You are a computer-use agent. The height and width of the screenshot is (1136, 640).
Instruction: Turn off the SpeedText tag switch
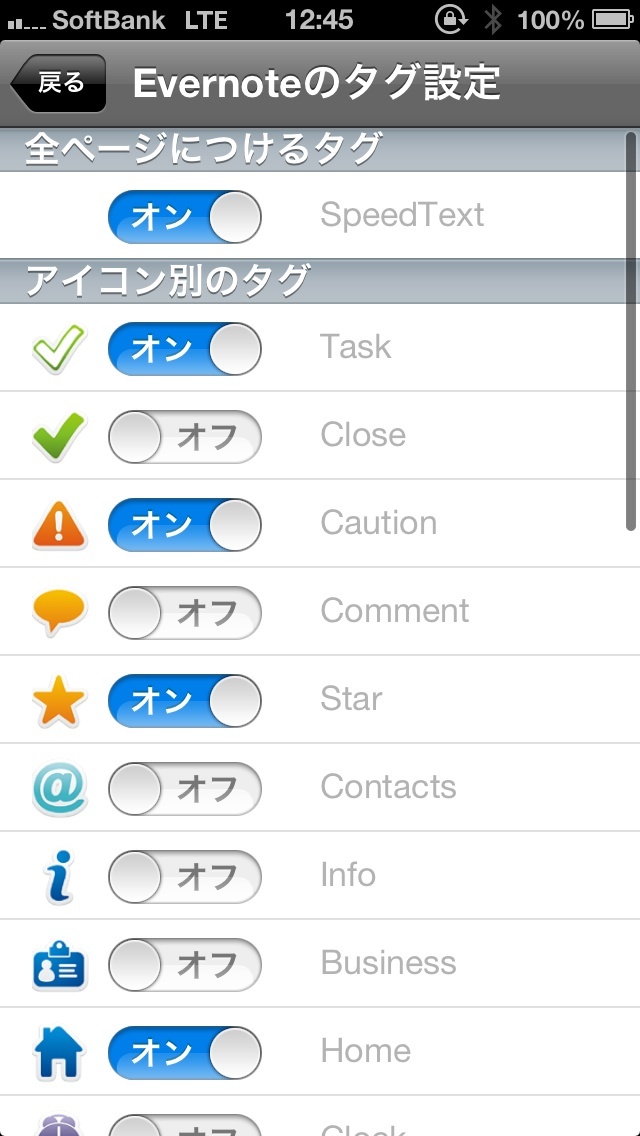click(x=184, y=217)
